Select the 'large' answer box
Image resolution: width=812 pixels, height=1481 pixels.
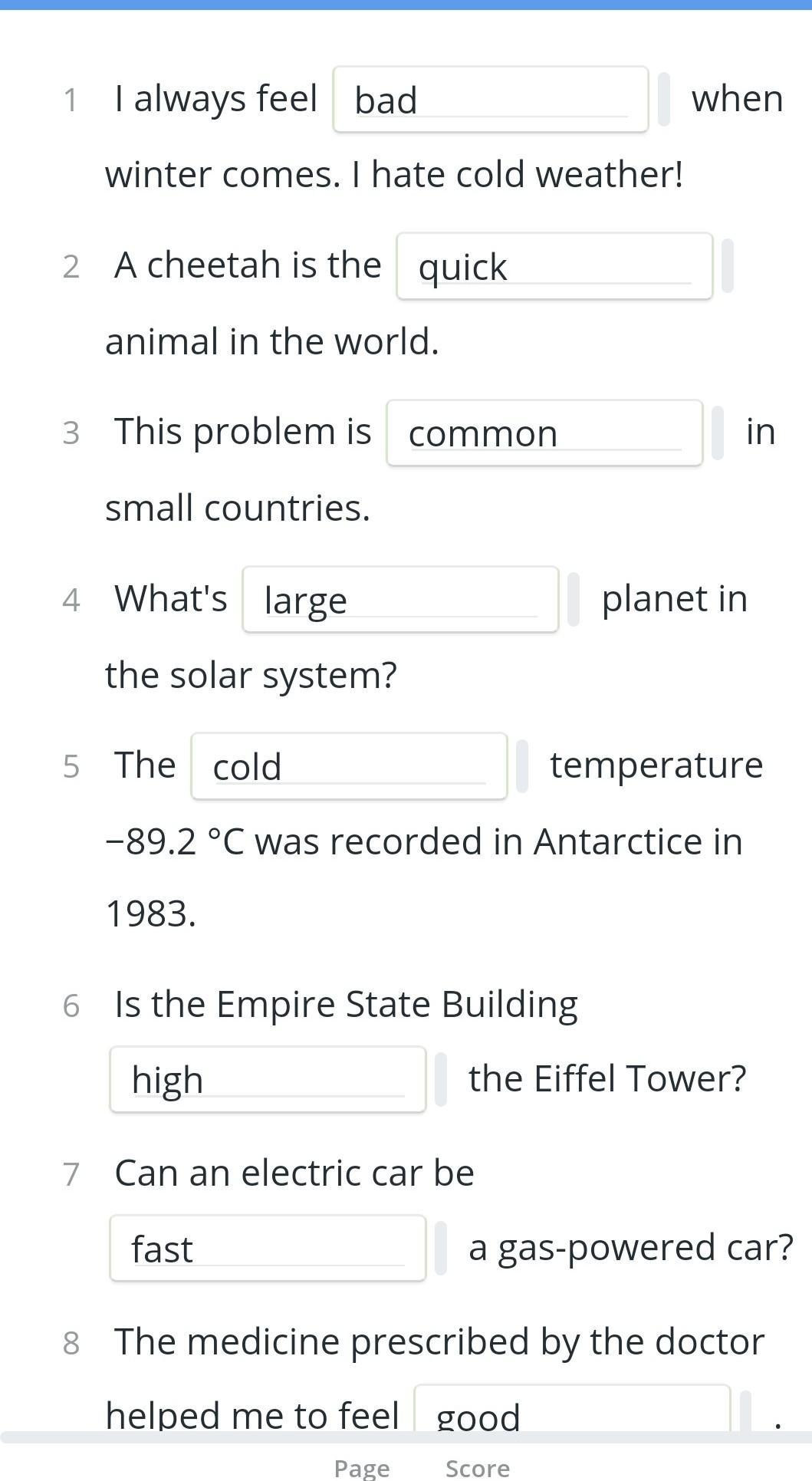click(400, 600)
